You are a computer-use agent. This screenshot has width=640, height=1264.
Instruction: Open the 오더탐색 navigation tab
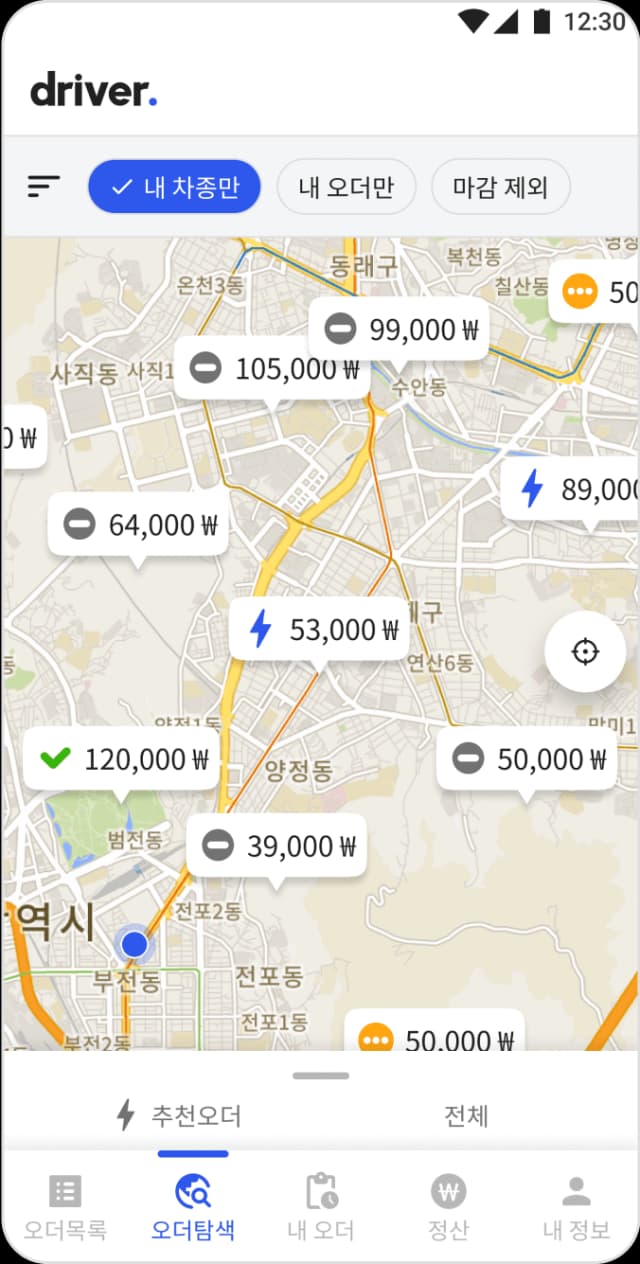coord(193,1207)
